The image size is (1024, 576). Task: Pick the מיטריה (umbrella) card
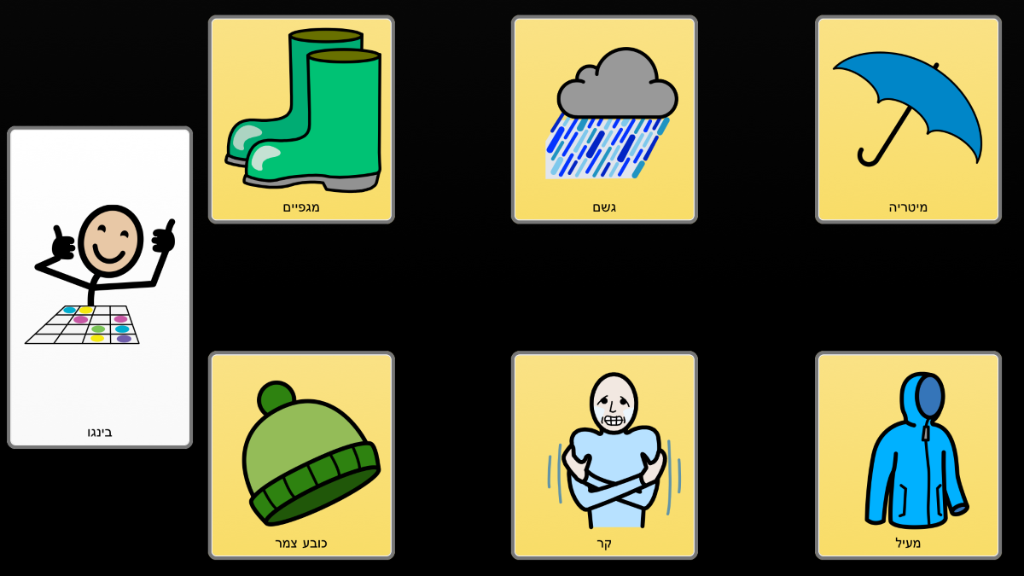[x=908, y=119]
